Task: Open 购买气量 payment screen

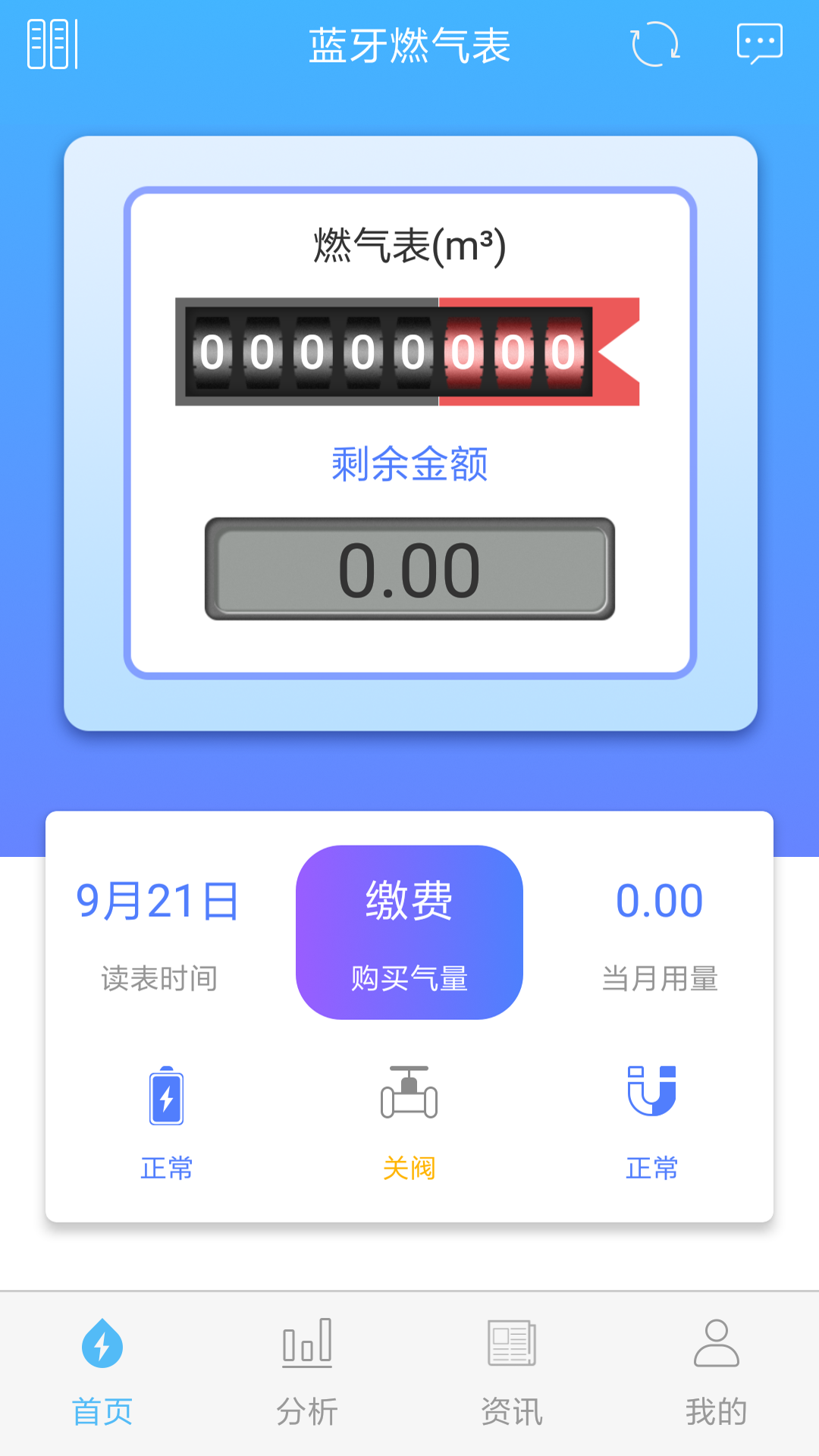Action: click(x=409, y=978)
